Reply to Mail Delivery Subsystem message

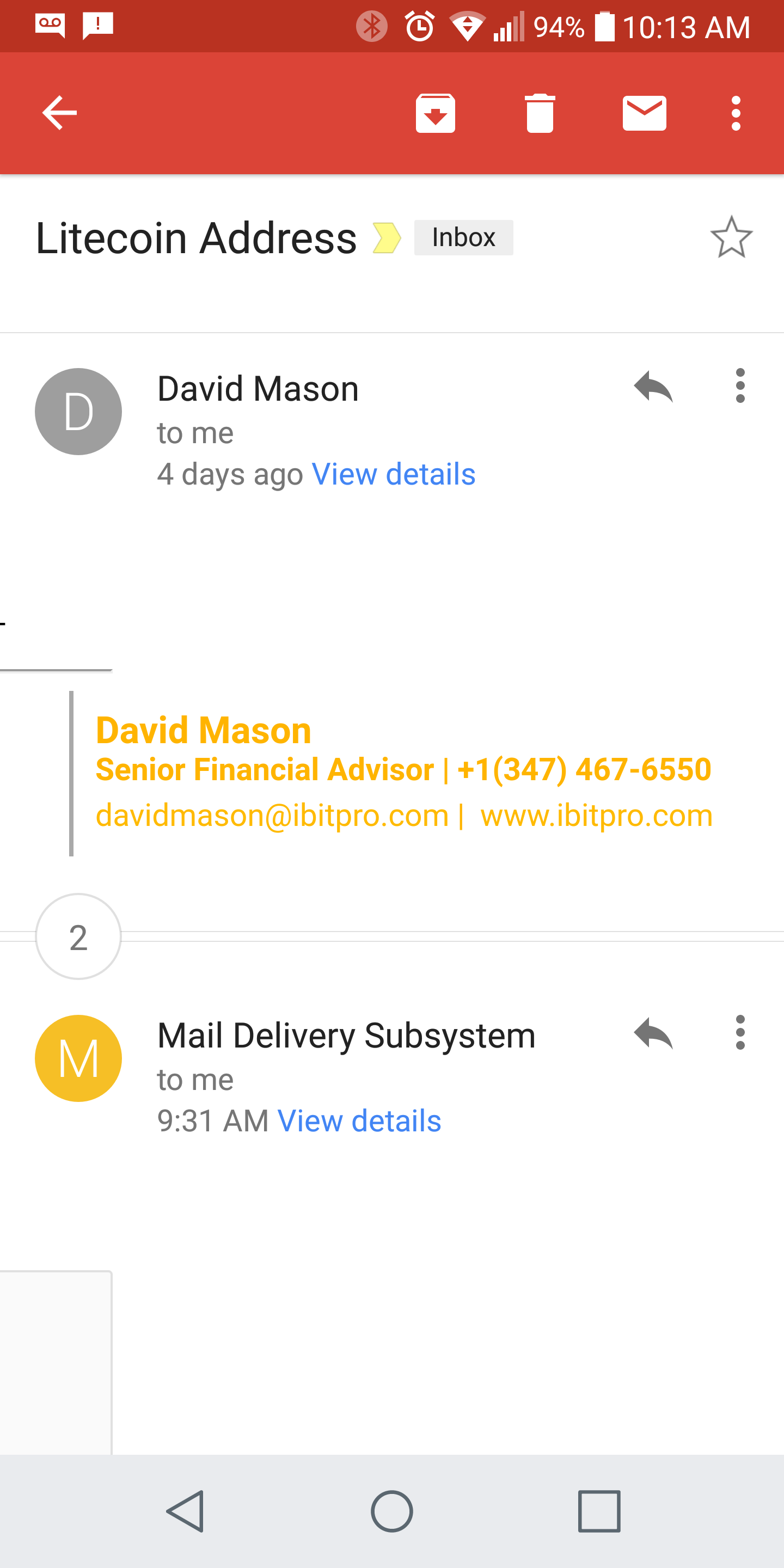[x=653, y=1033]
